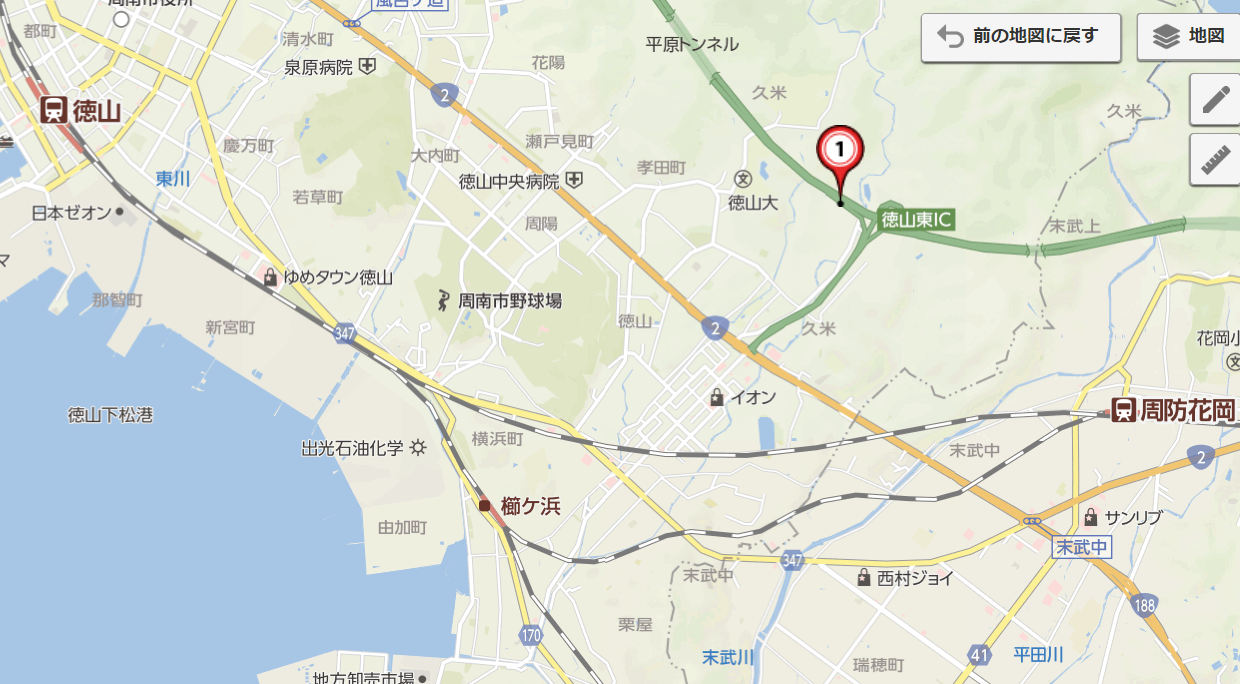1240x684 pixels.
Task: Open the 地図 layer selector
Action: 1188,37
